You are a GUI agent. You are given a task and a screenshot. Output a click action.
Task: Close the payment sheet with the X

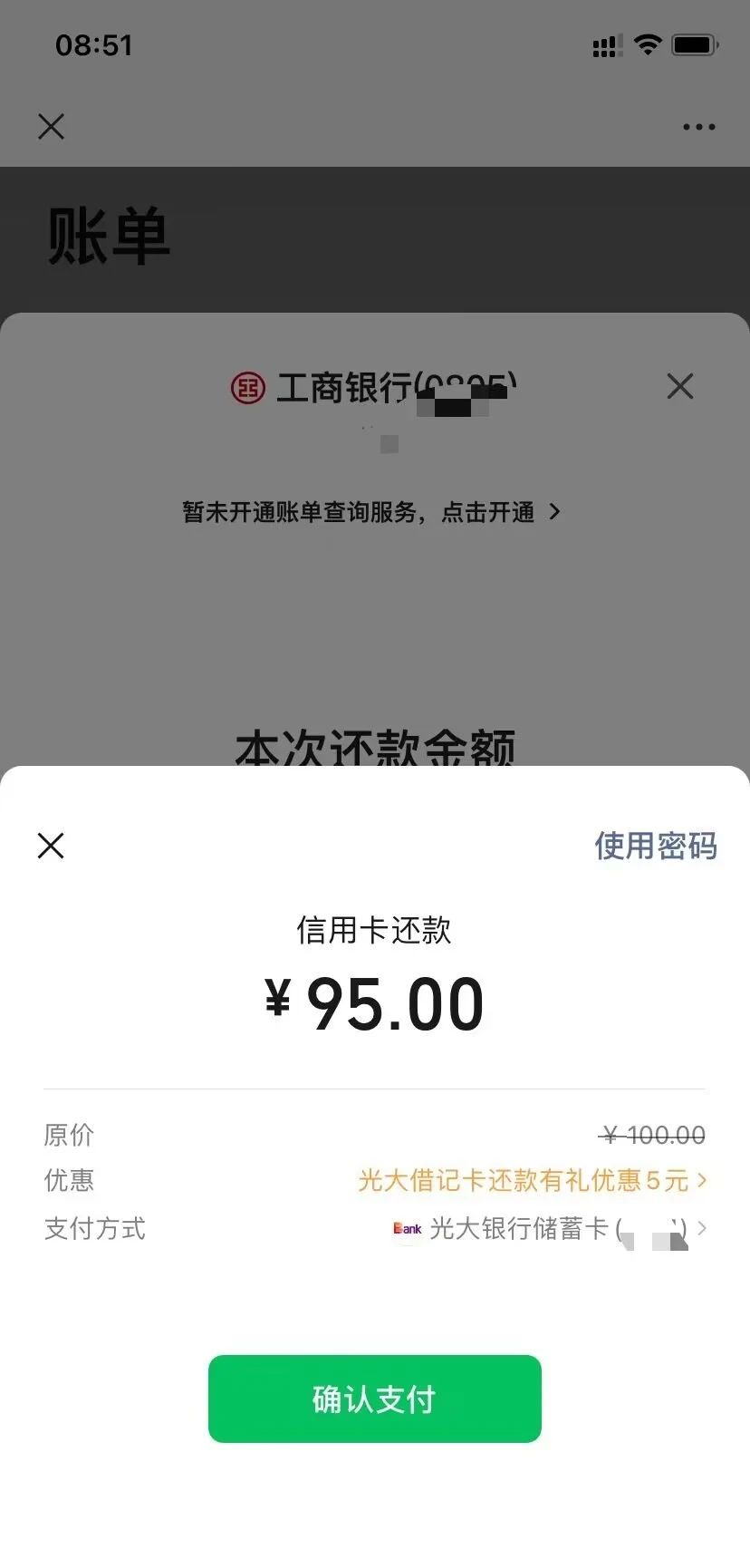51,846
